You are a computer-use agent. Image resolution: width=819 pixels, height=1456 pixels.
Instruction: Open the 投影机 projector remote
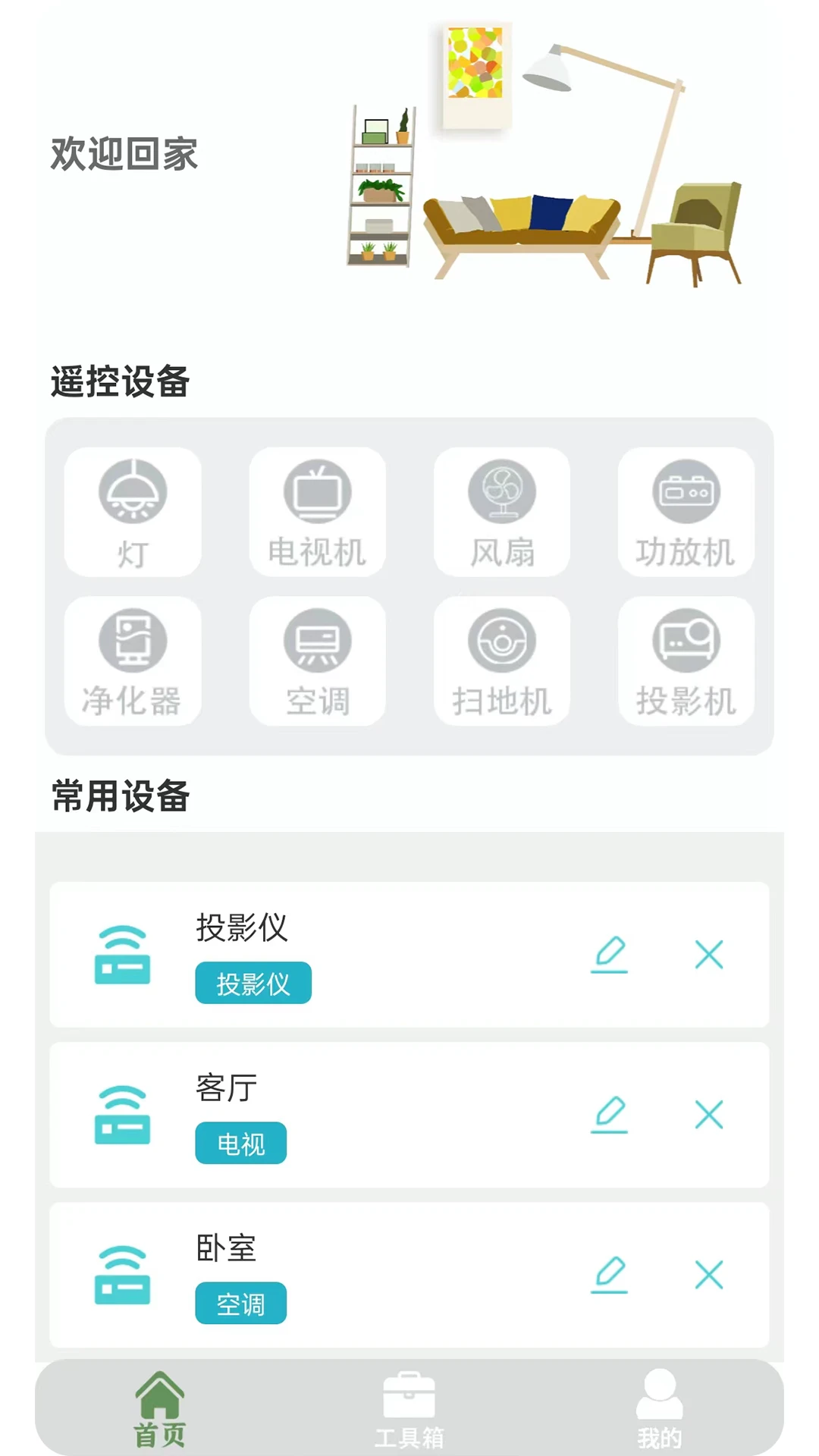[686, 661]
